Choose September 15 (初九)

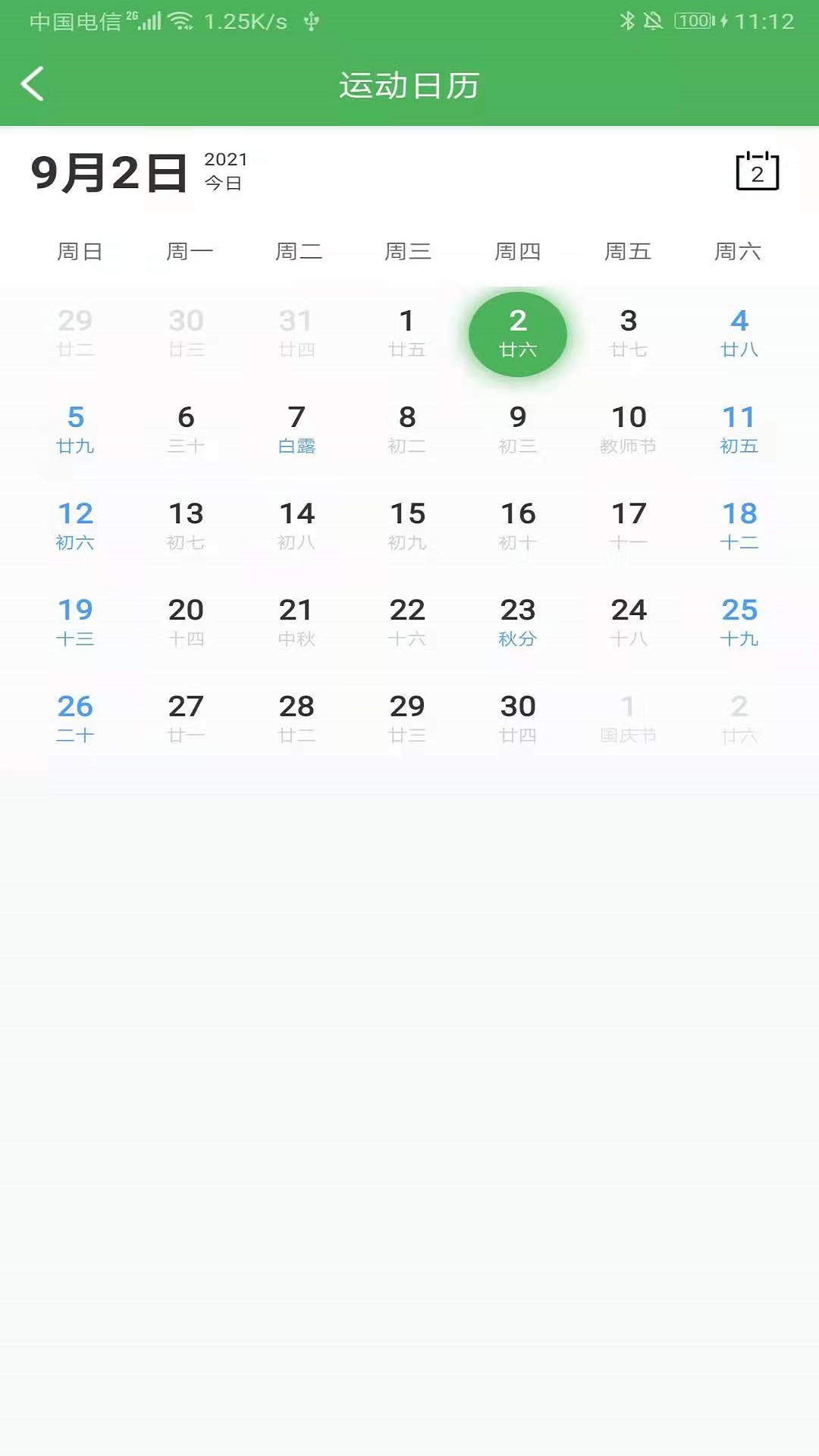[407, 526]
